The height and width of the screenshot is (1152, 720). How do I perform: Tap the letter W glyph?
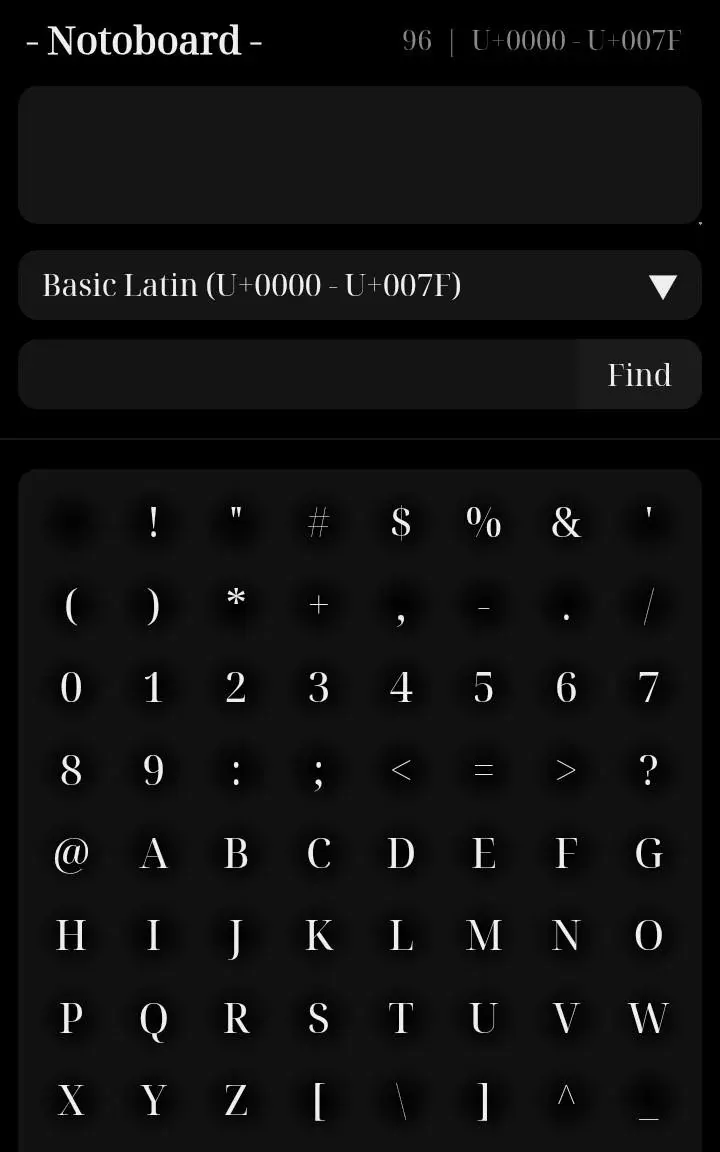point(648,1018)
